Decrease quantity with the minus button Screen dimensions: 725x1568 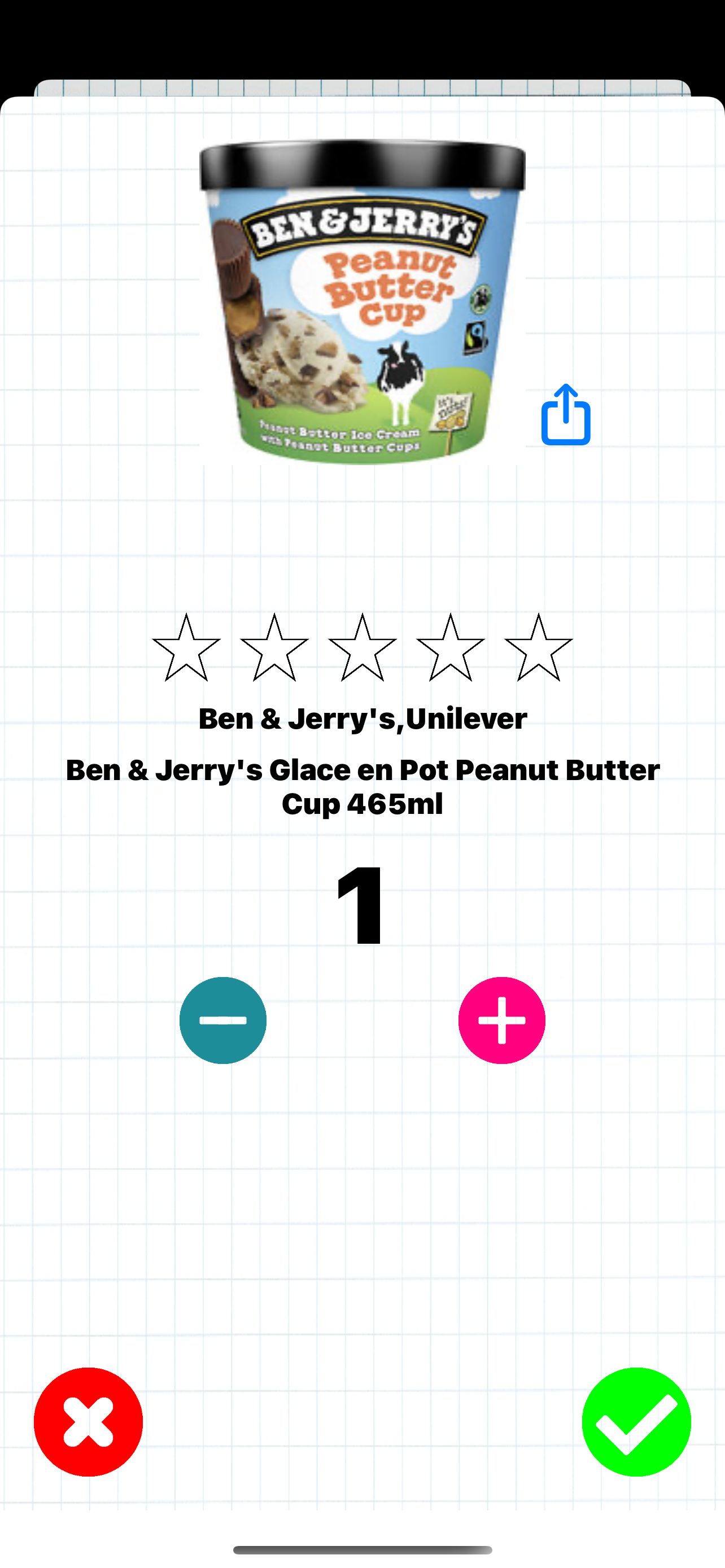click(x=223, y=1020)
